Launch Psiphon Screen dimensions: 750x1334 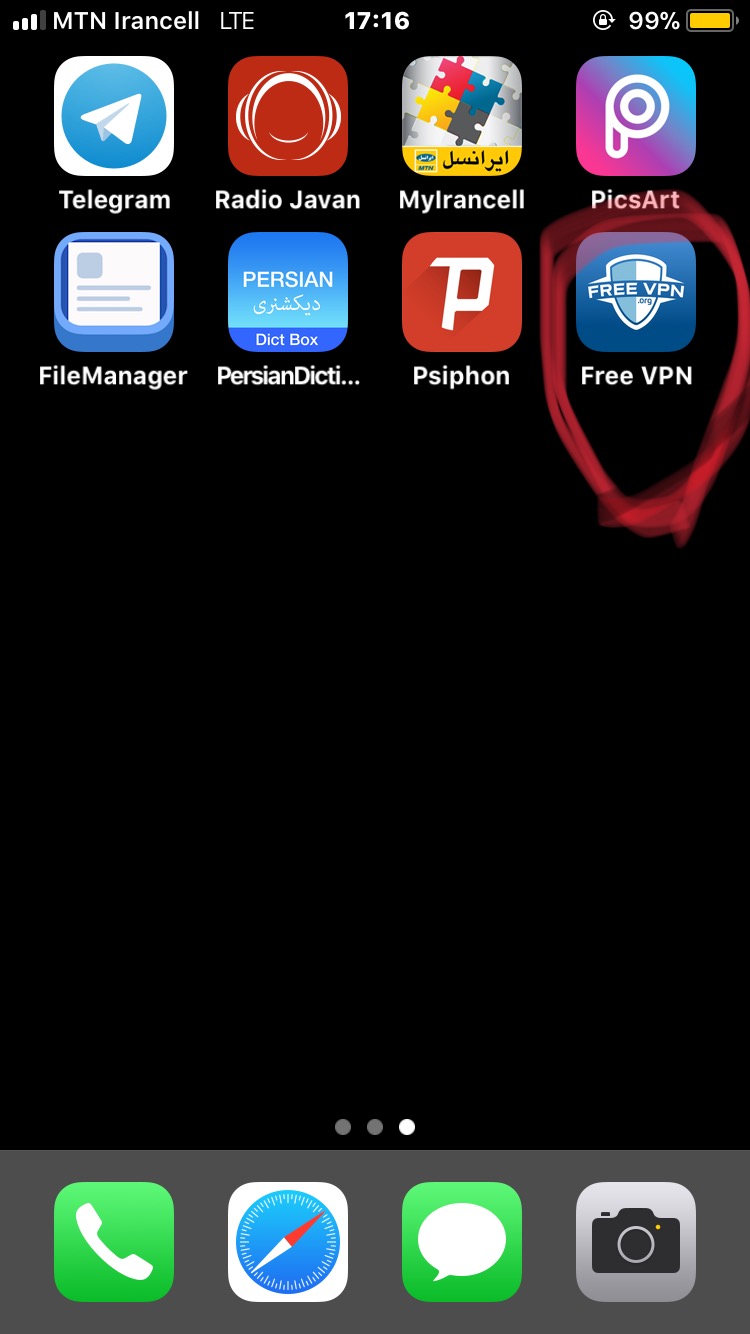[x=462, y=292]
